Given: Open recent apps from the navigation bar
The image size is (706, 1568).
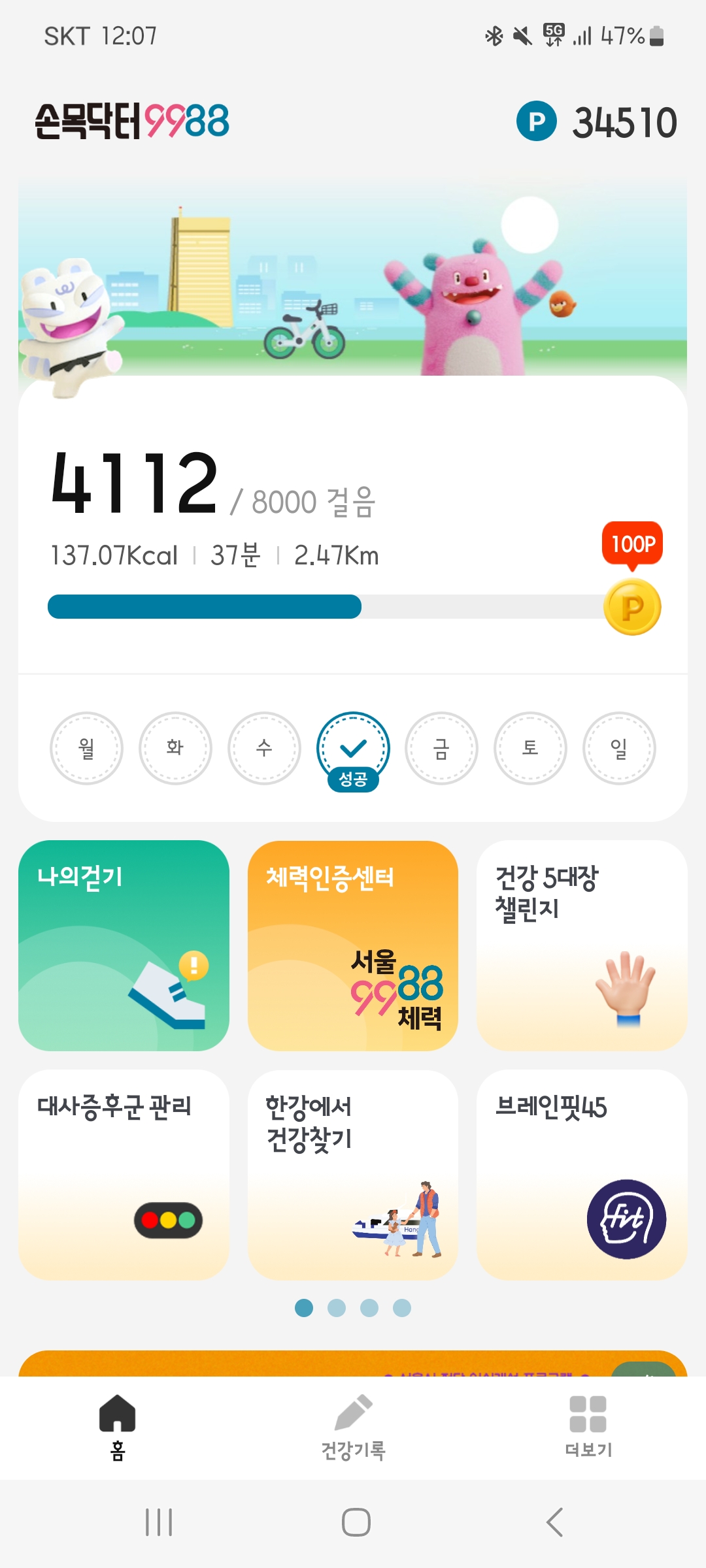Looking at the screenshot, I should coord(159,1522).
